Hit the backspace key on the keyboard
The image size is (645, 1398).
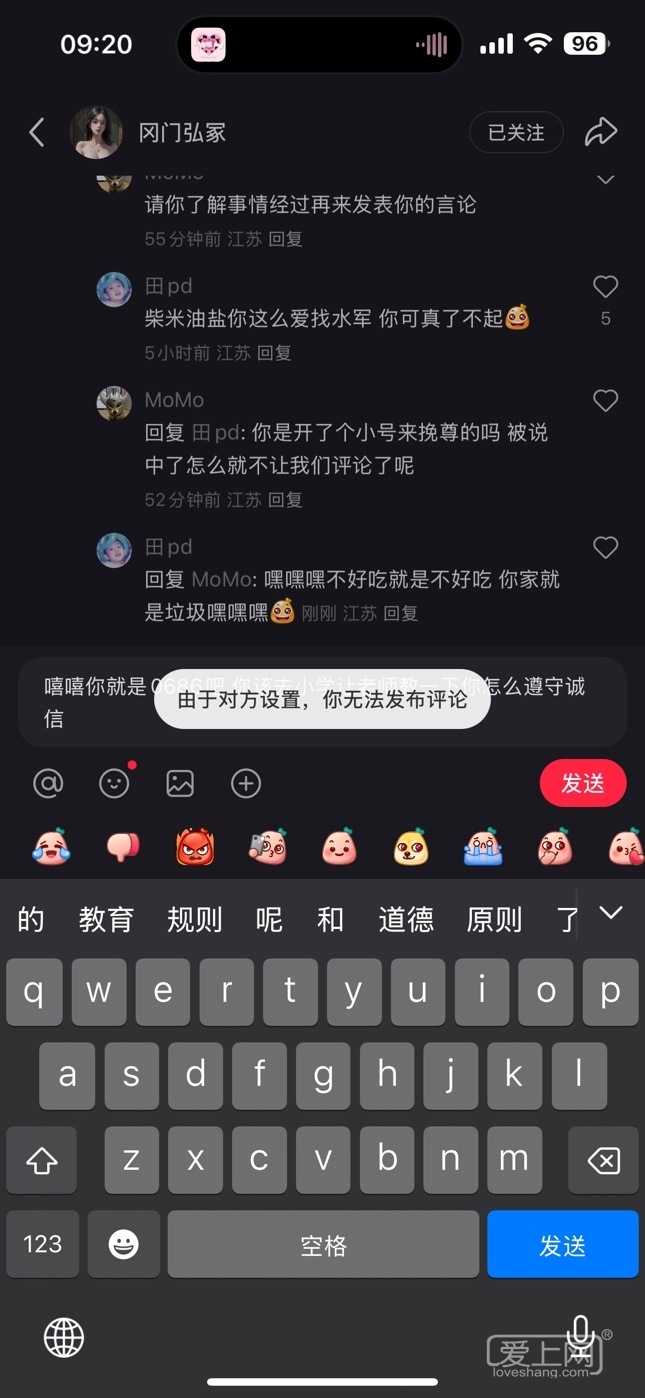(x=603, y=1160)
